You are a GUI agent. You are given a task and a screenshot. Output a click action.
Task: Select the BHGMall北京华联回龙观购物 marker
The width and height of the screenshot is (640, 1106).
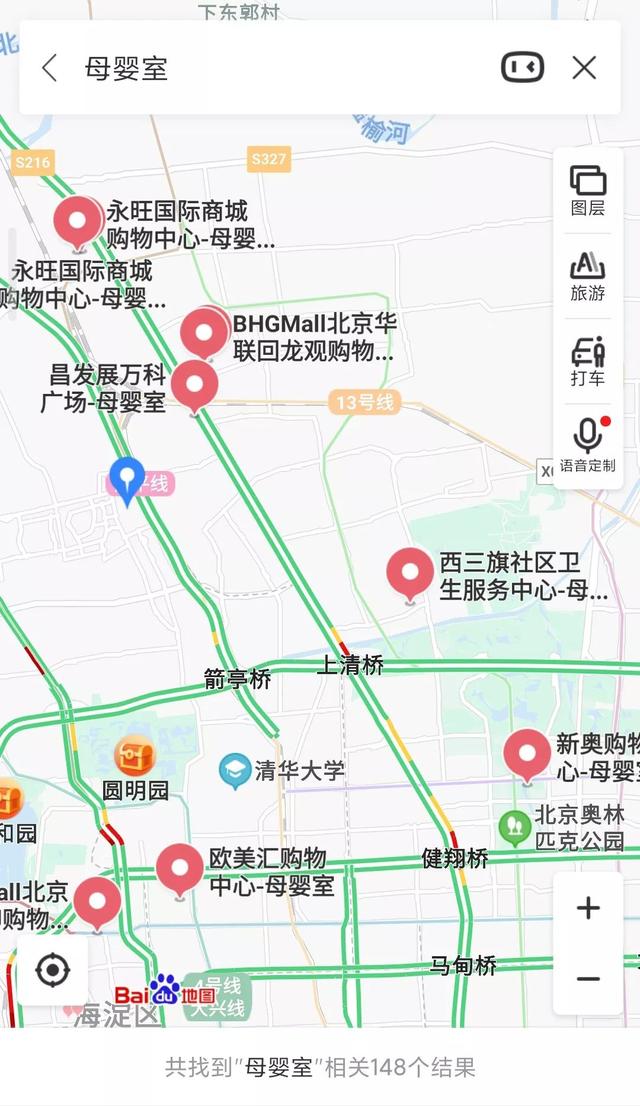click(205, 331)
